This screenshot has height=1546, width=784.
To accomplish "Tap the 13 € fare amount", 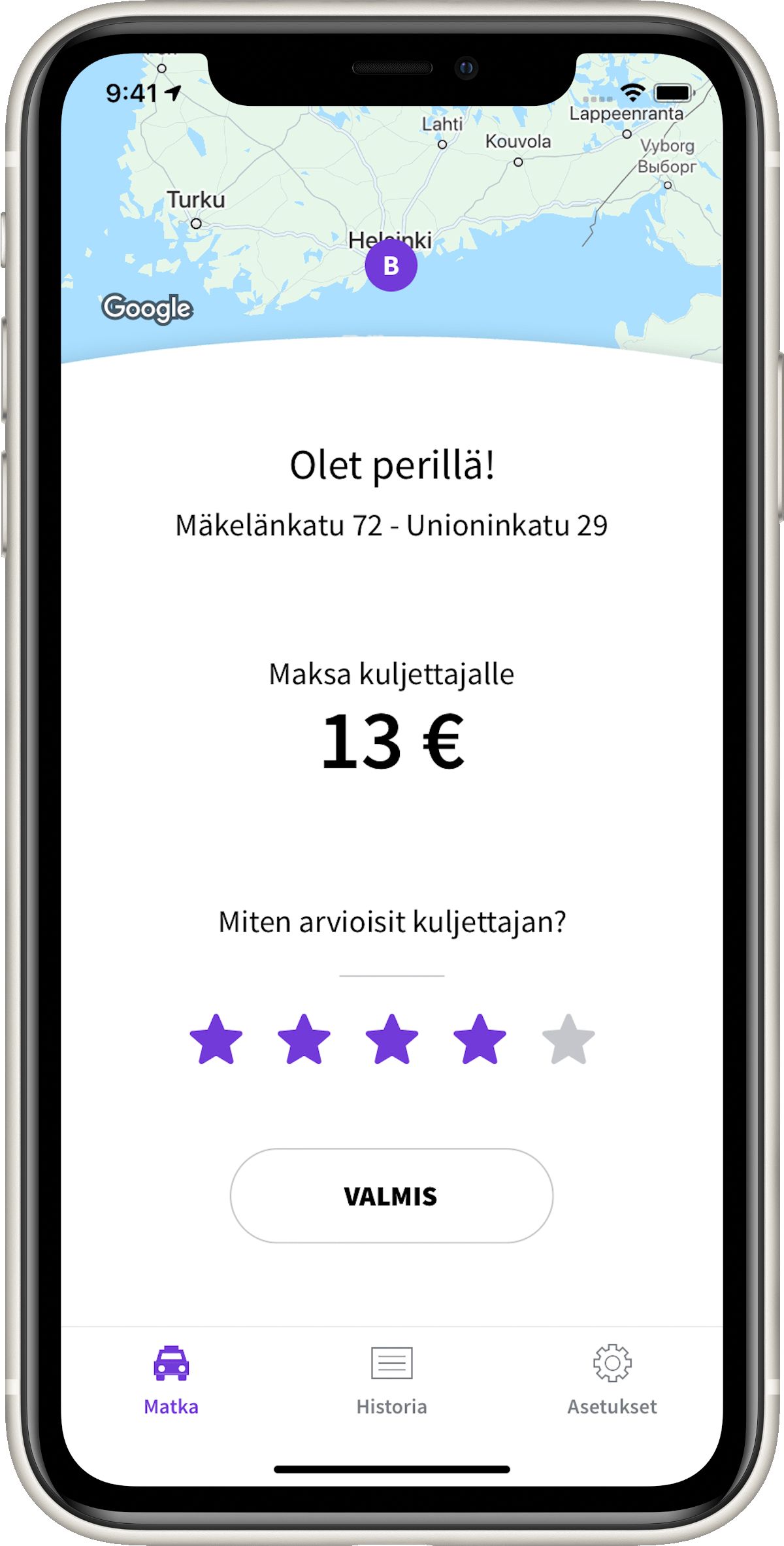I will pos(392,741).
